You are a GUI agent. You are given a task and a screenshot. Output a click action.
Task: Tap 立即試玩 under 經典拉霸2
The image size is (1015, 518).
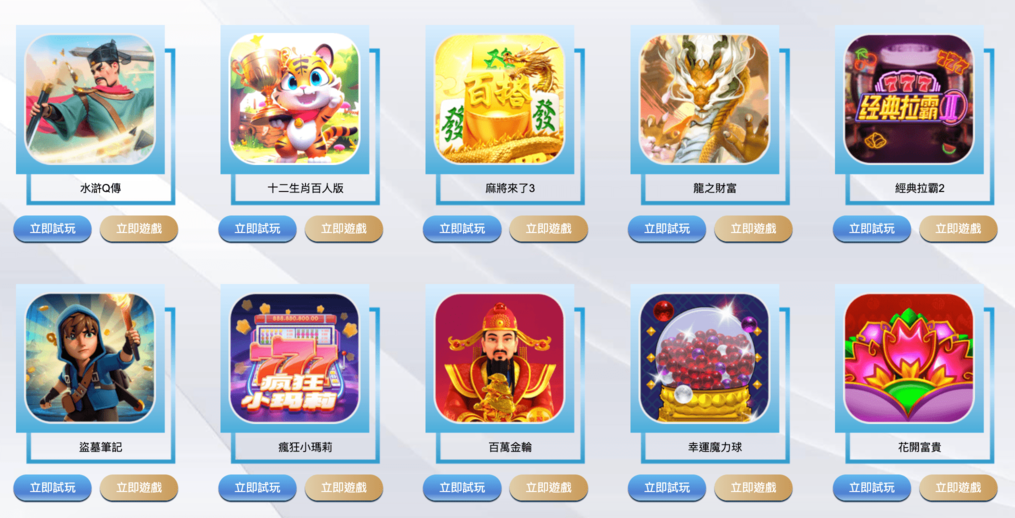click(872, 229)
